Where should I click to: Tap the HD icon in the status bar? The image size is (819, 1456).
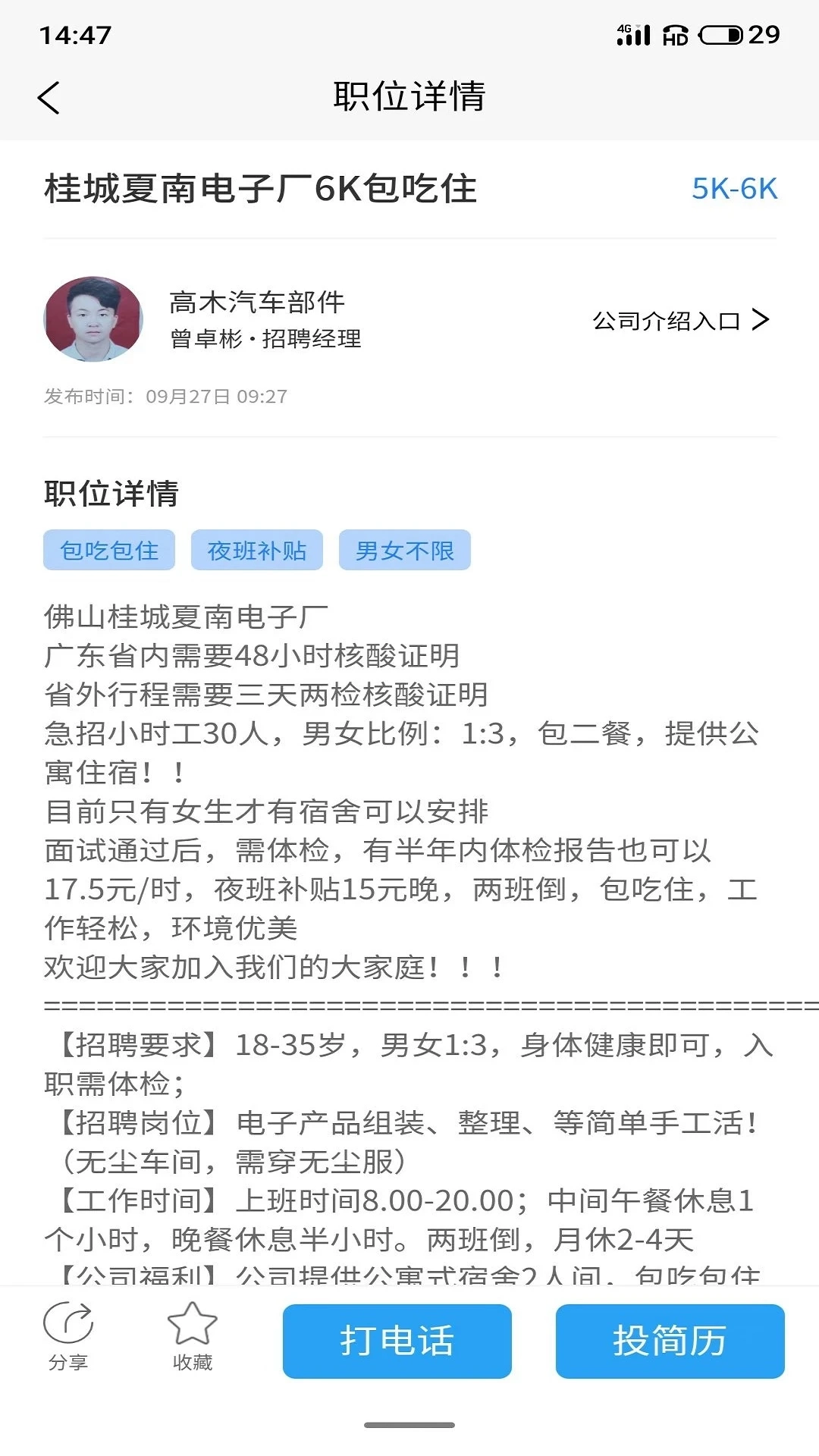click(677, 34)
